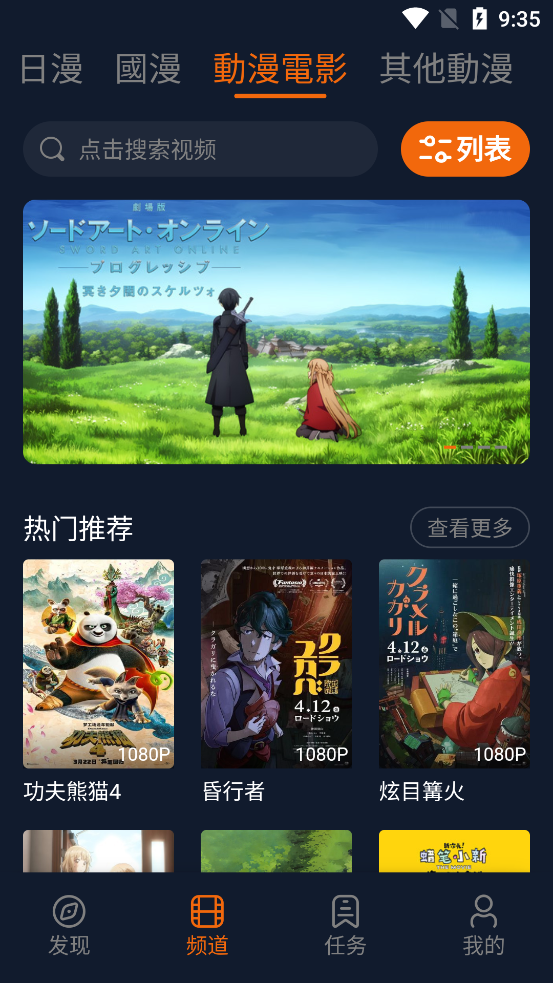
Task: Open the 功夫熊猫4 movie card
Action: point(98,681)
